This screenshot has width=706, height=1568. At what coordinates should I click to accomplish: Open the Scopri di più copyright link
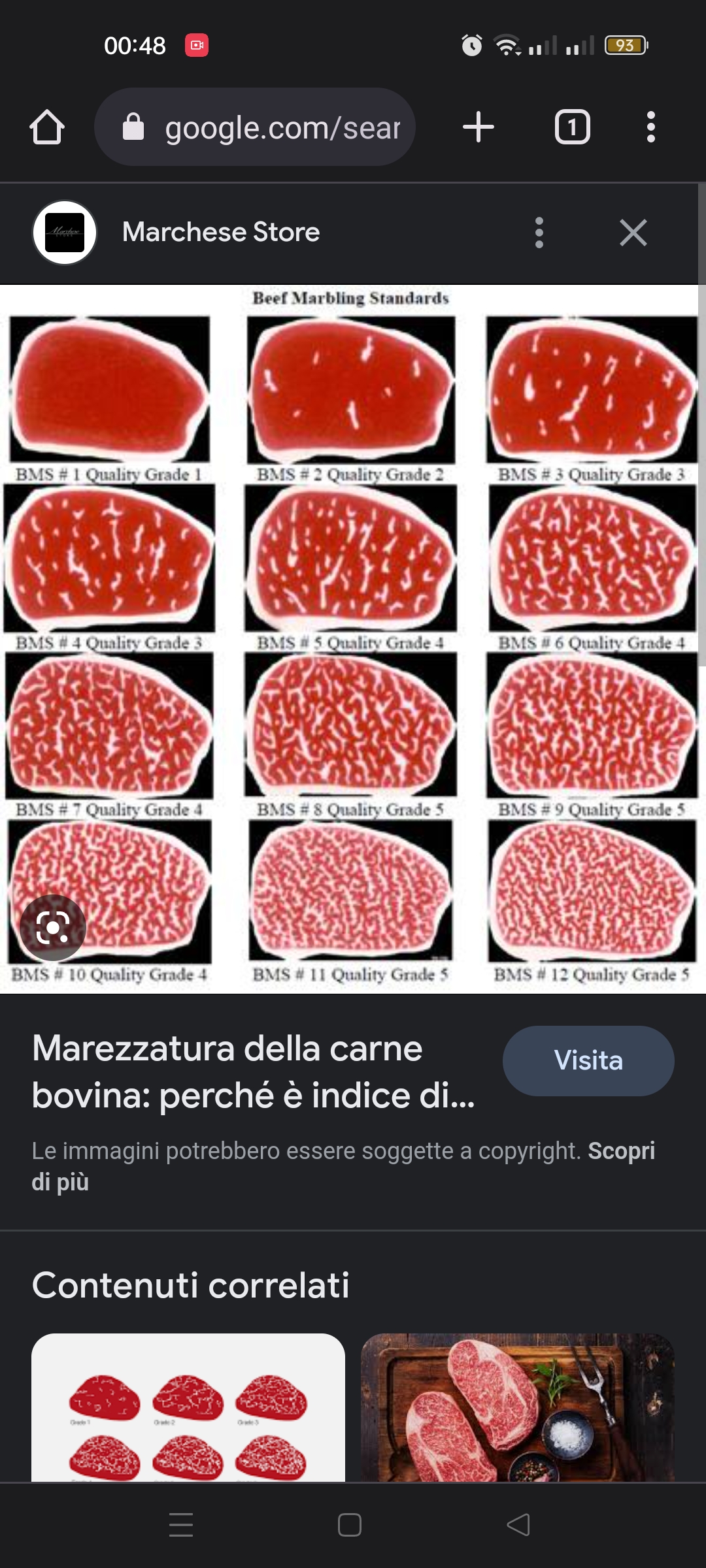[x=621, y=1151]
